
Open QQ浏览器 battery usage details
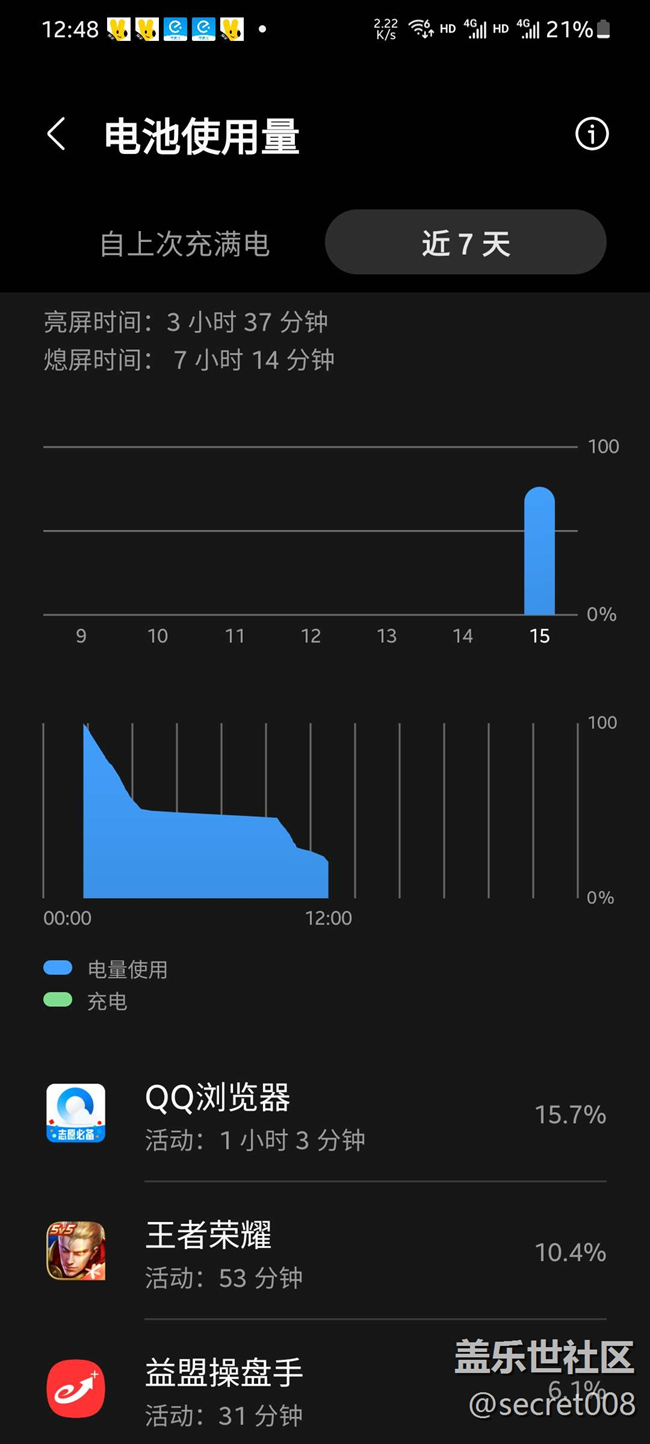point(325,1115)
